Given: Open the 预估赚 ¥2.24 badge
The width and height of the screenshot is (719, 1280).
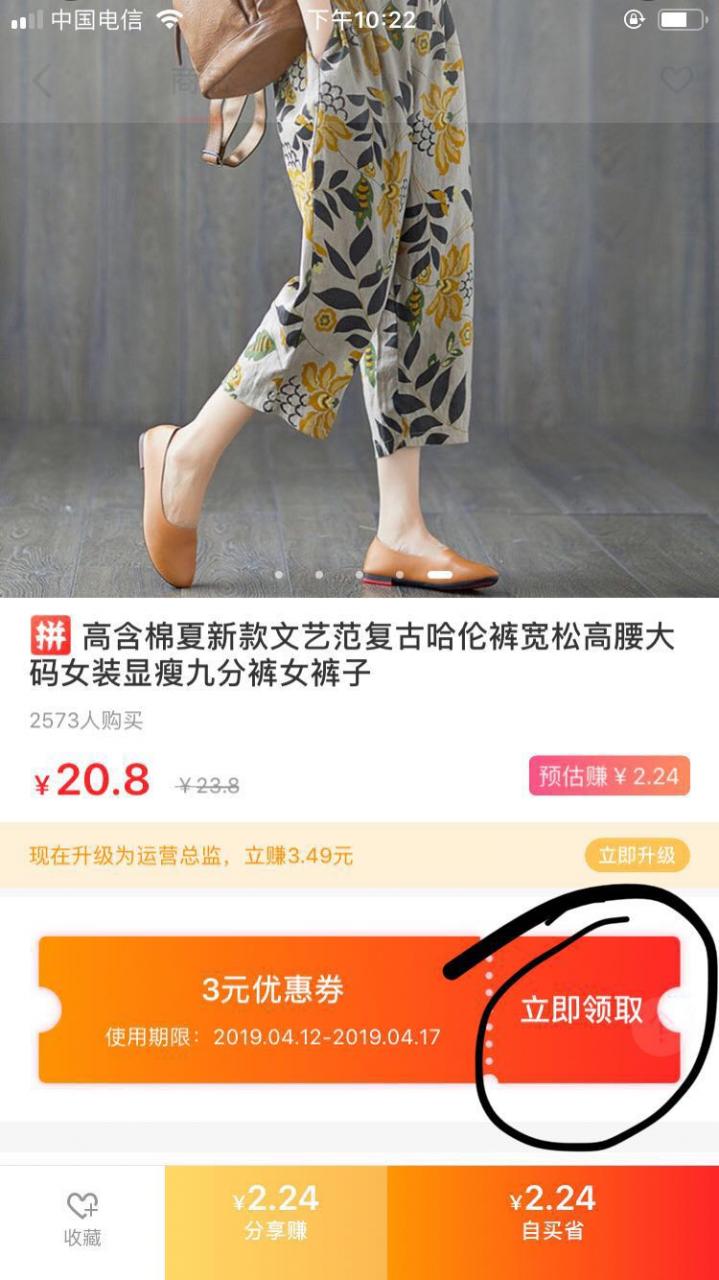Looking at the screenshot, I should tap(609, 776).
